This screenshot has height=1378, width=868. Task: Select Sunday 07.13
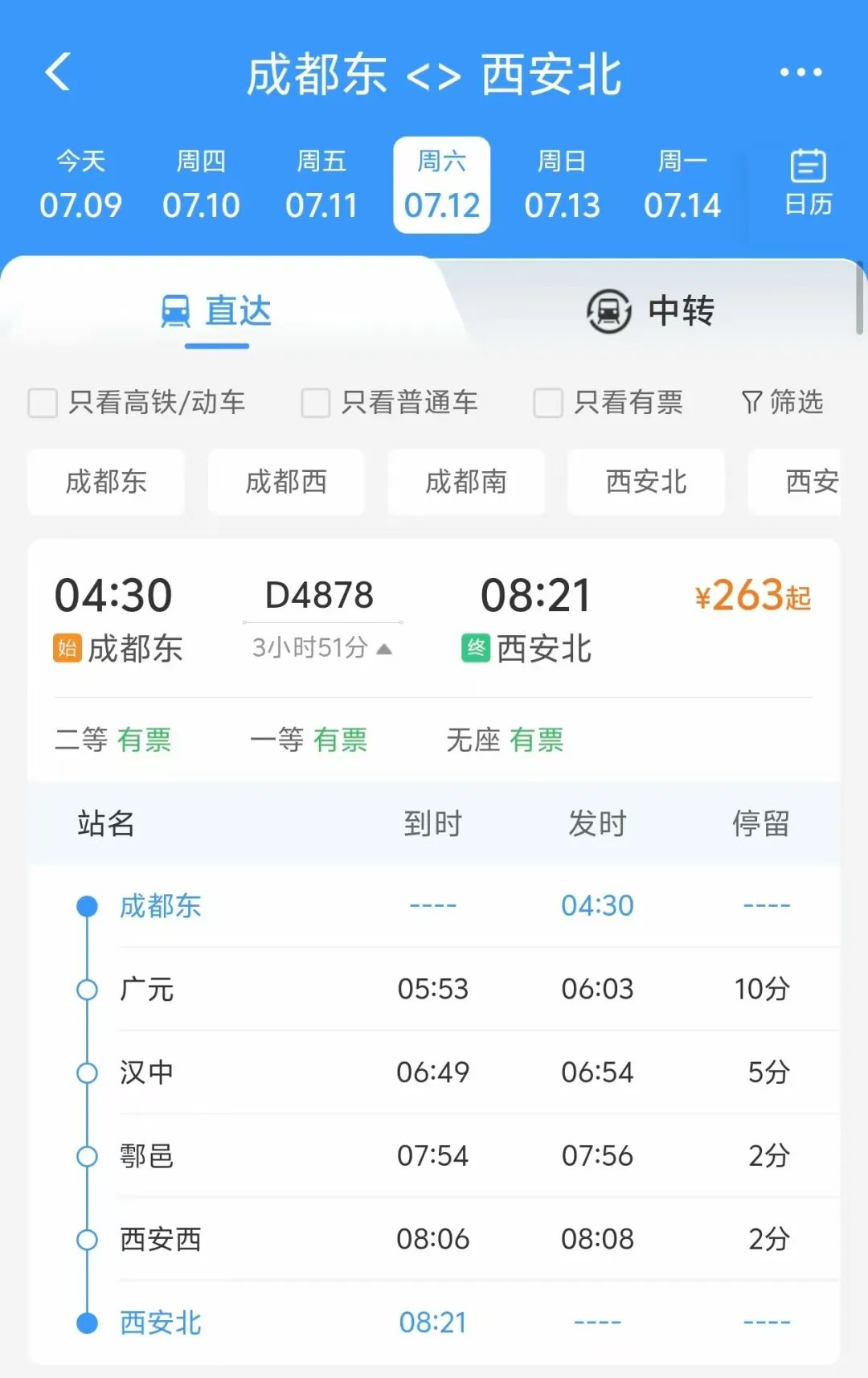(562, 186)
